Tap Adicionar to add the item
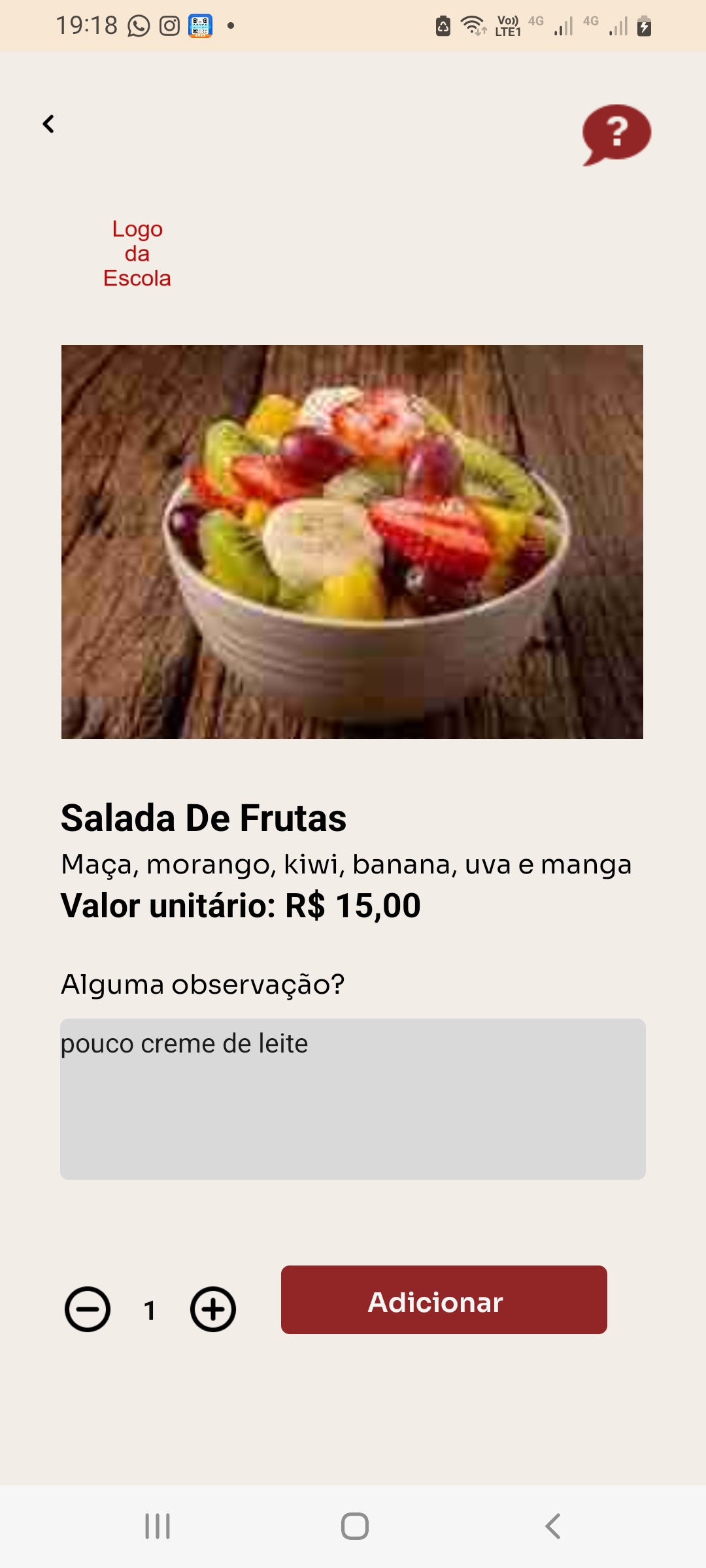The image size is (706, 1568). click(444, 1300)
